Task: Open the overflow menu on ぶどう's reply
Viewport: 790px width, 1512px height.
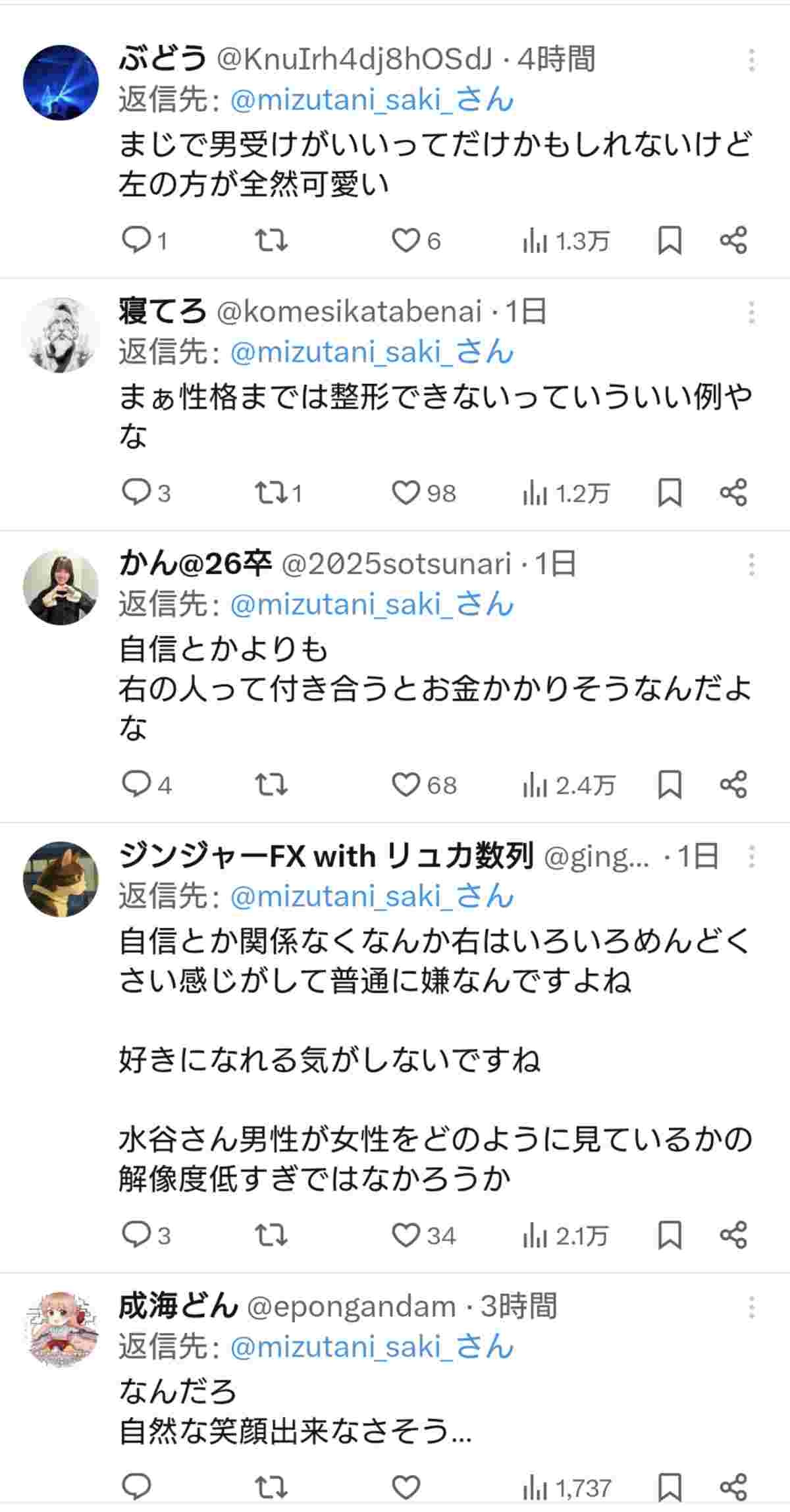Action: point(751,60)
